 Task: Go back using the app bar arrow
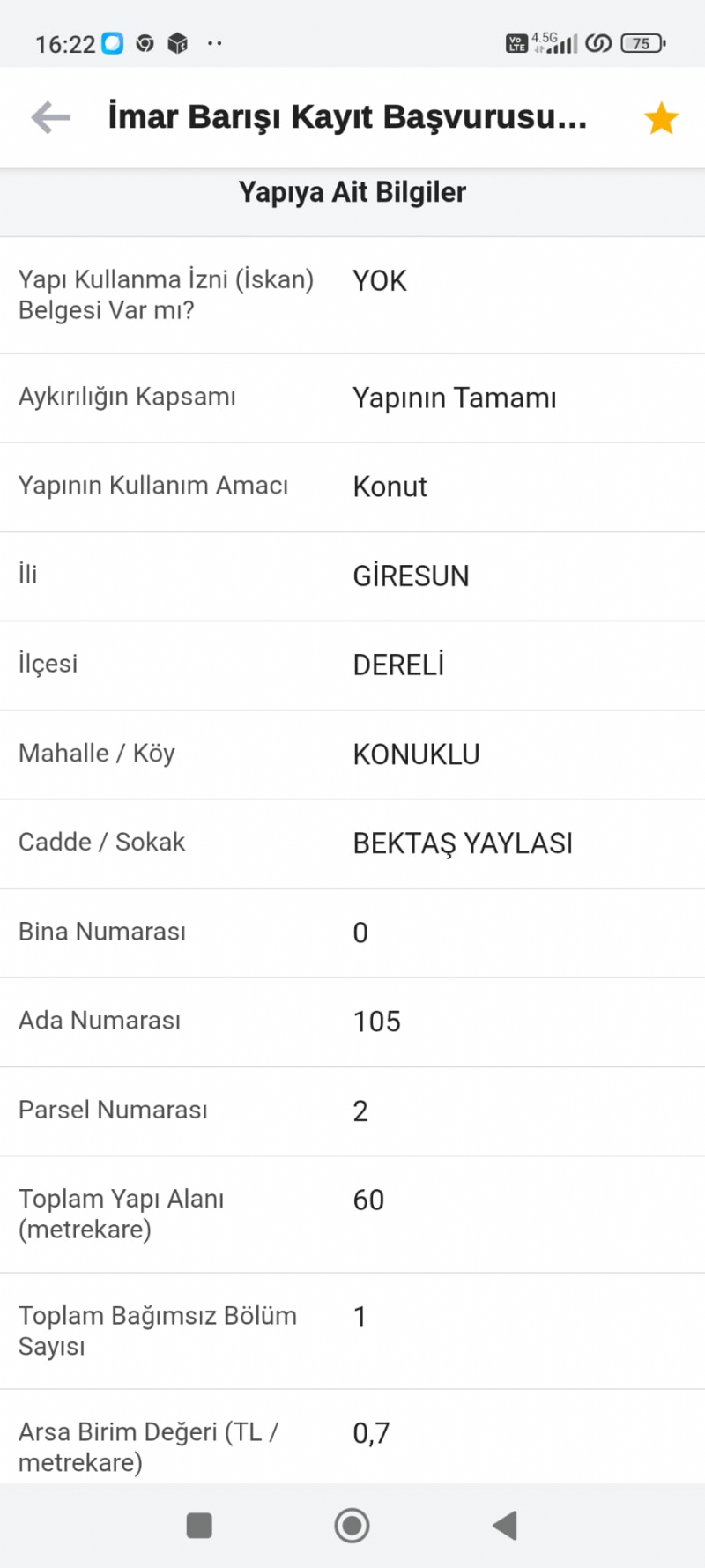tap(51, 117)
